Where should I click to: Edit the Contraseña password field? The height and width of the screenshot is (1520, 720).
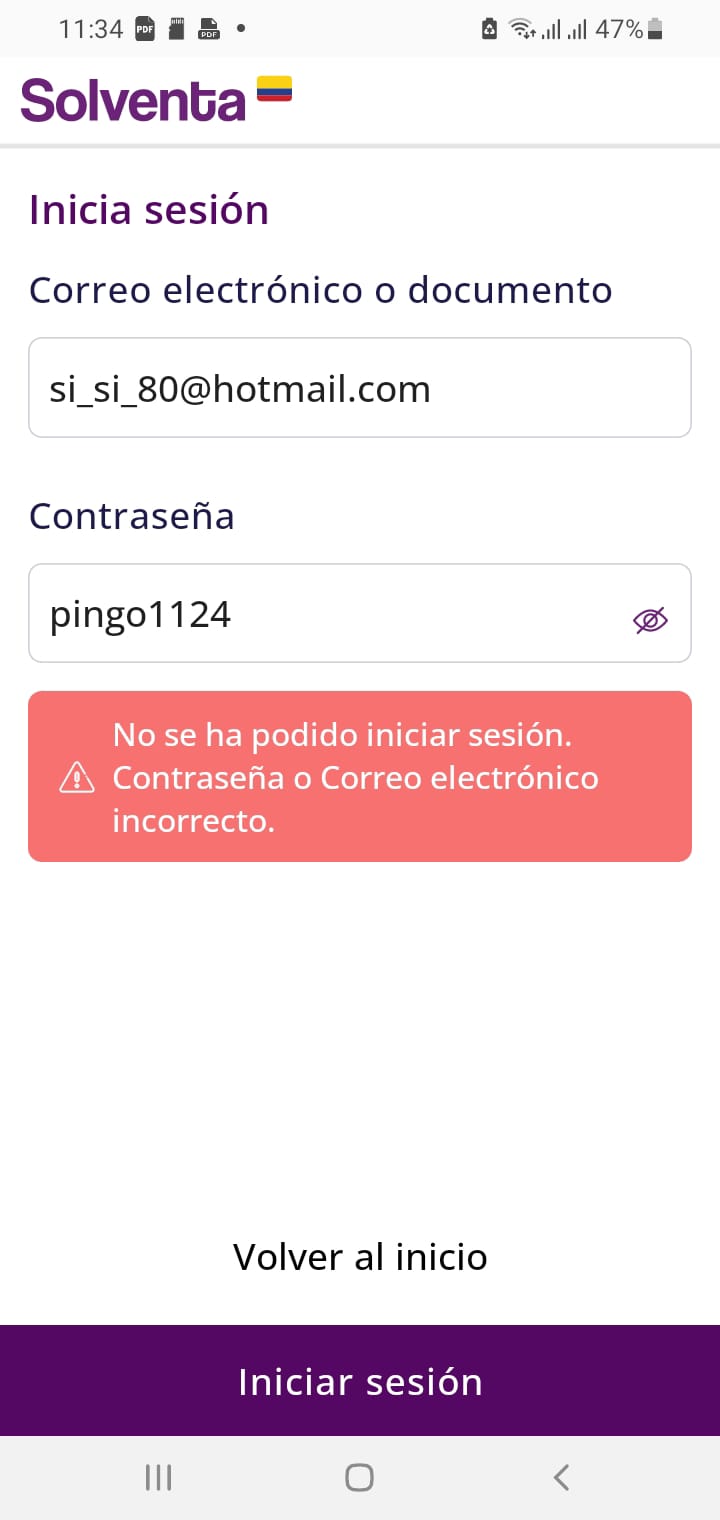(x=320, y=614)
